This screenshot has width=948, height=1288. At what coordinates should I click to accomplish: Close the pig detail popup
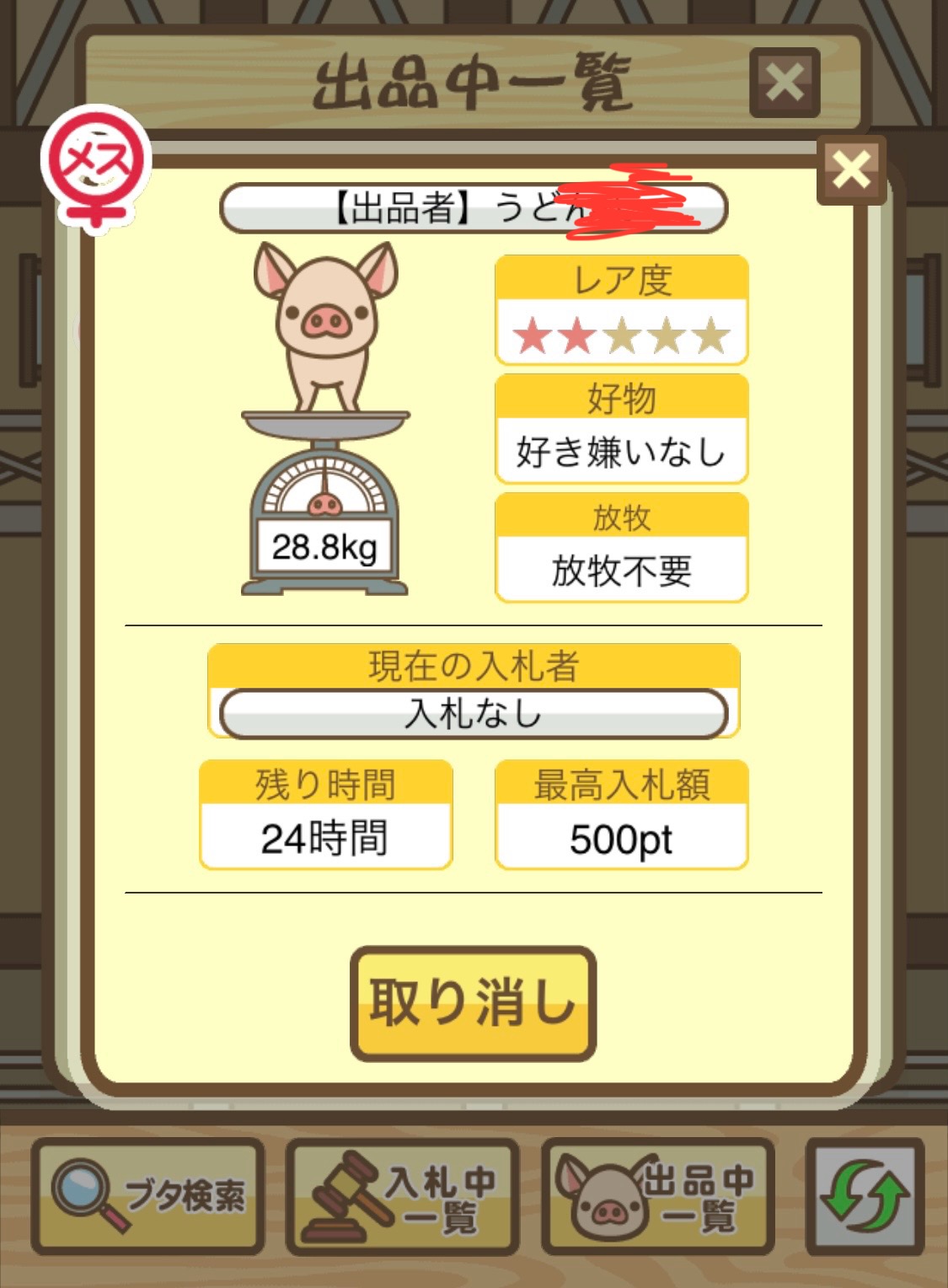851,170
